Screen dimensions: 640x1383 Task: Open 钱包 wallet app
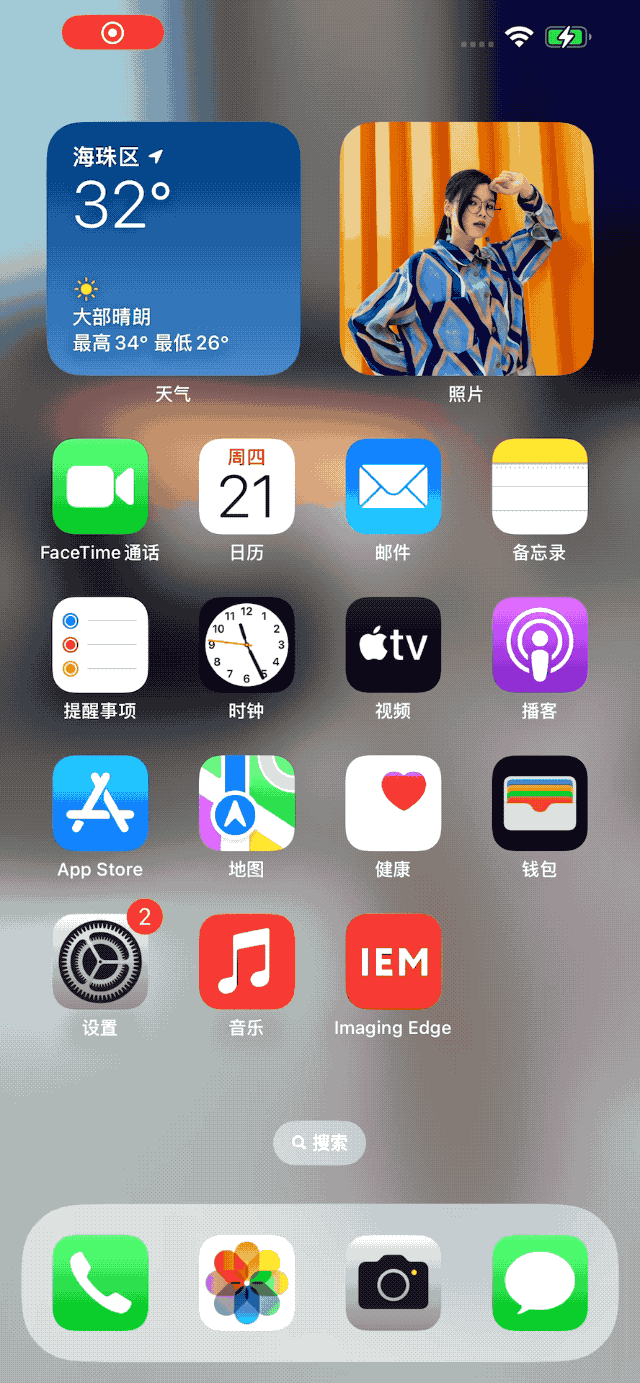[x=540, y=804]
